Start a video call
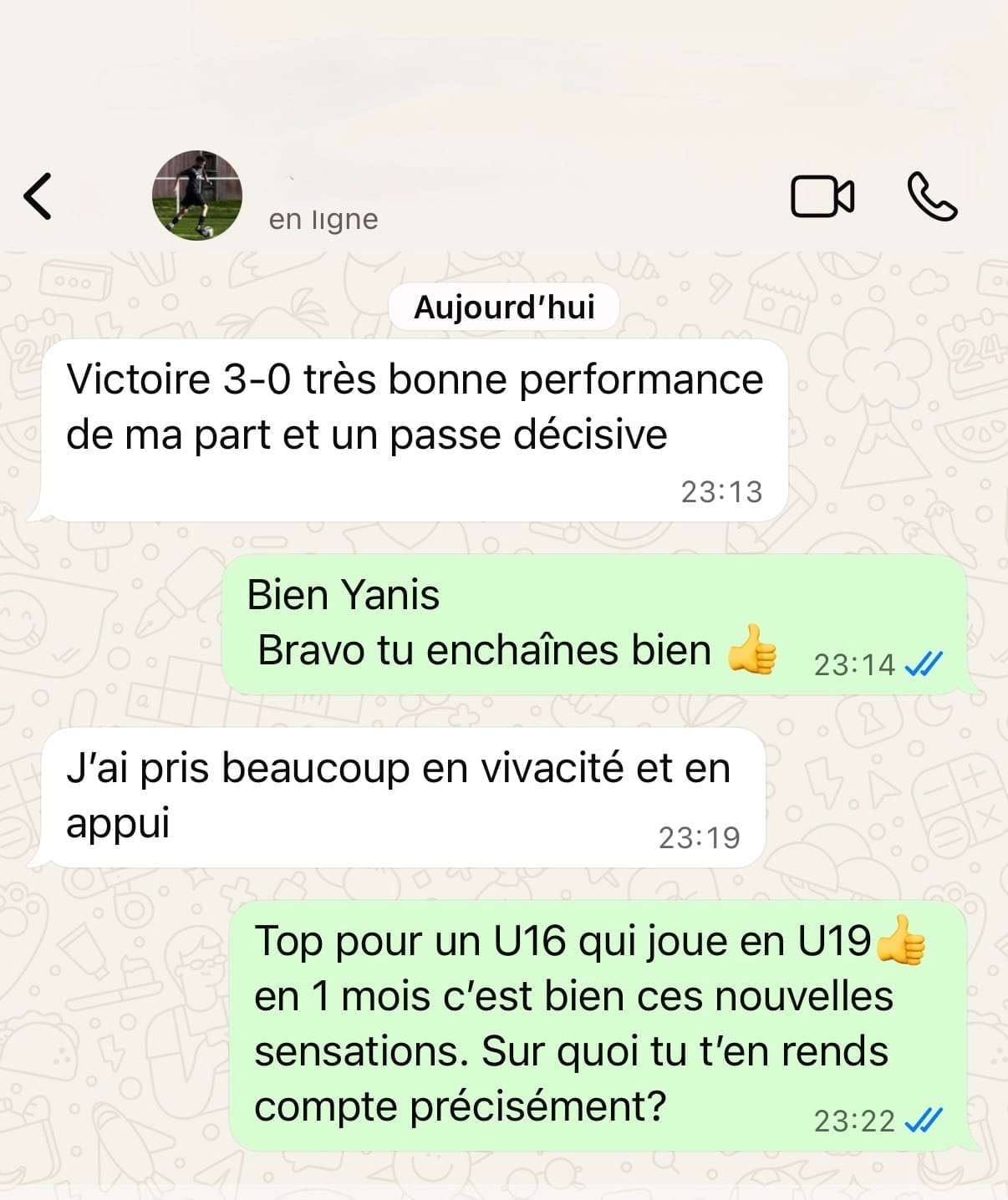 822,197
